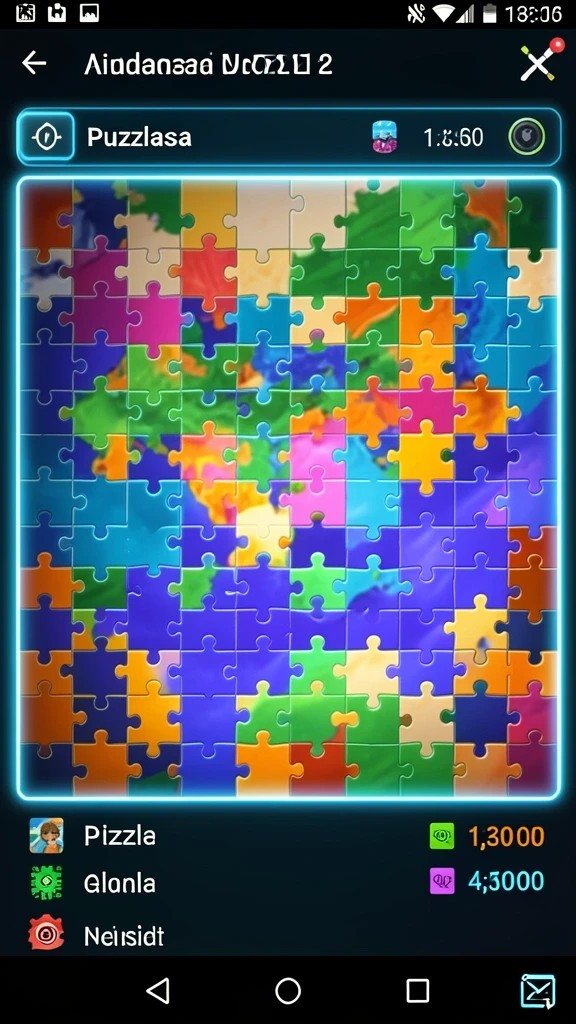Open recent apps from the navigation bar
The image size is (576, 1024).
pos(417,991)
